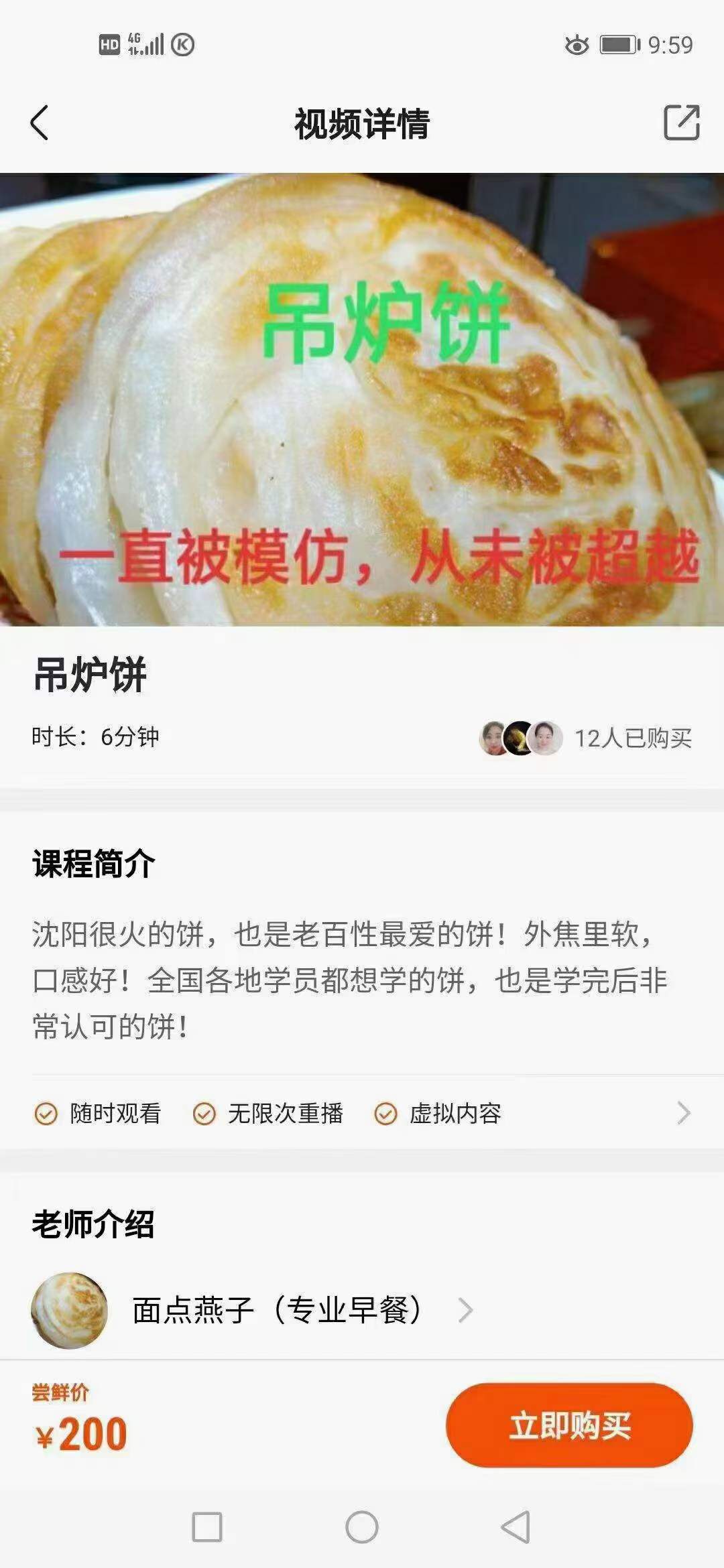The width and height of the screenshot is (724, 1568).
Task: Select the 视频详情 title bar
Action: (x=362, y=123)
